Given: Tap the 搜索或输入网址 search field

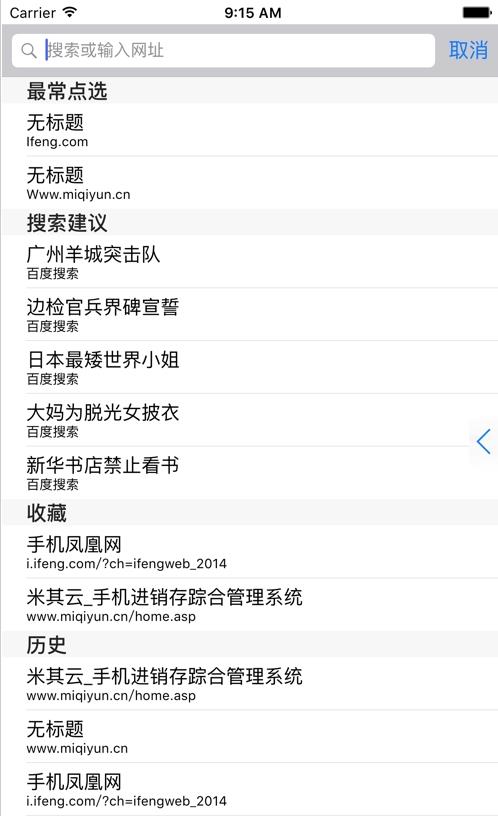Looking at the screenshot, I should pyautogui.click(x=223, y=50).
